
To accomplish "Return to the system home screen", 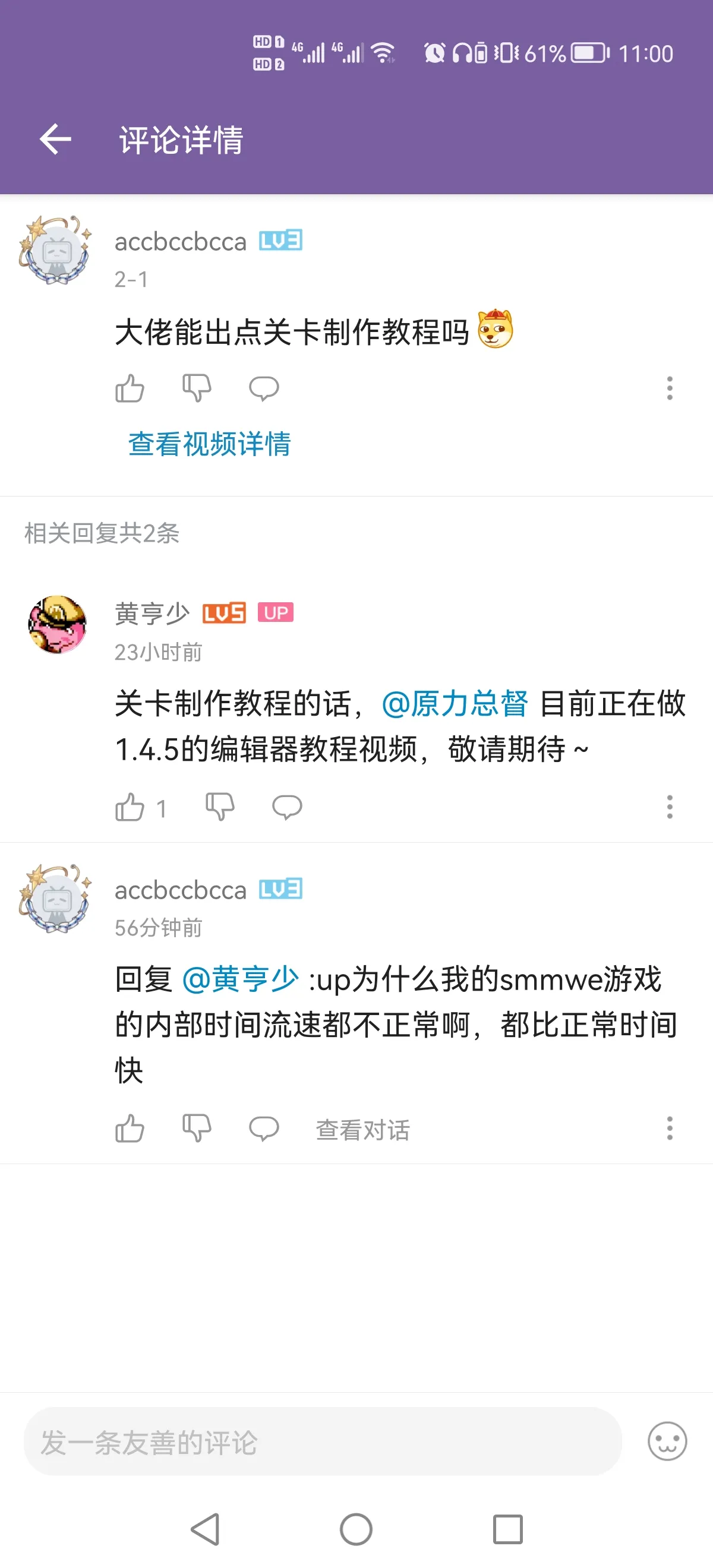I will (356, 1529).
